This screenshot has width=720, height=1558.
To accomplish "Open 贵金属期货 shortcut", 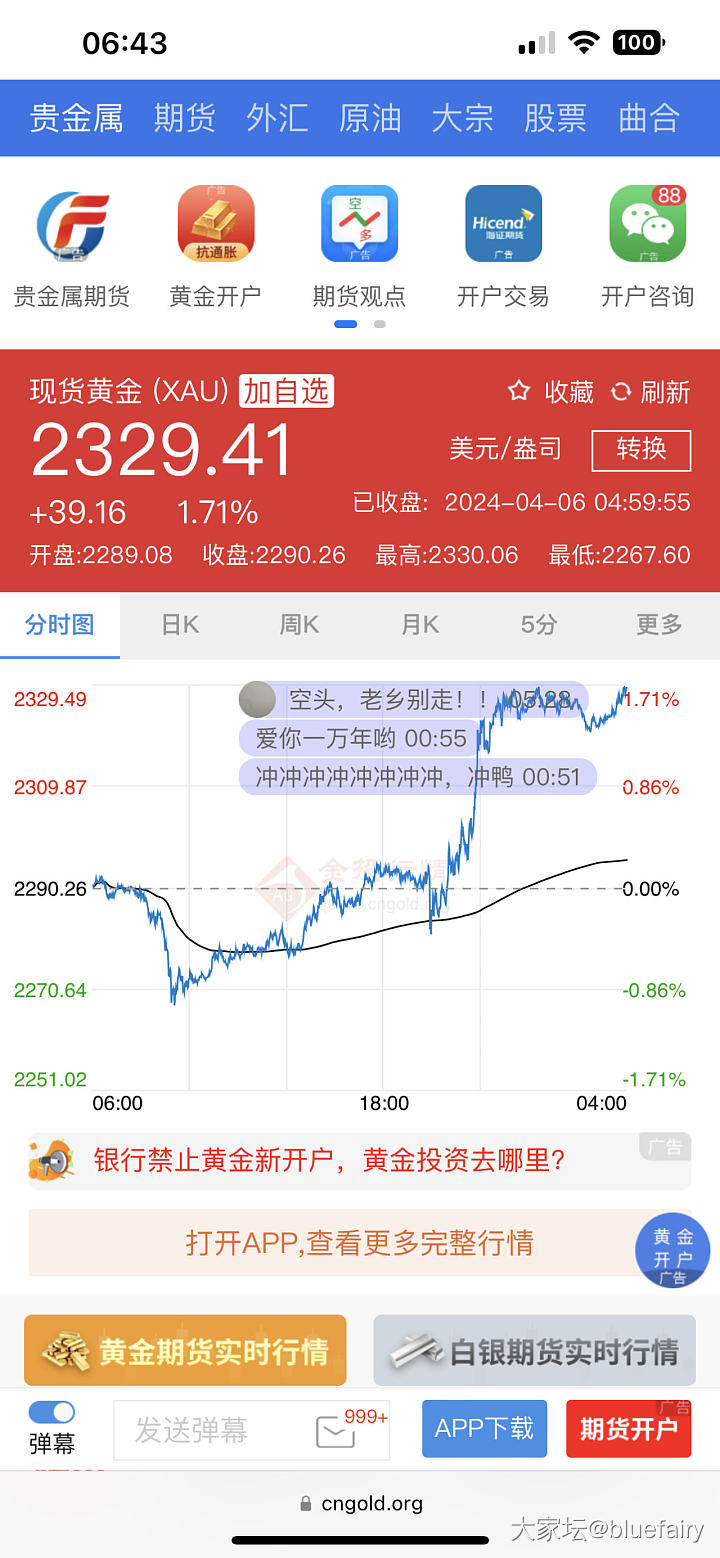I will 72,245.
